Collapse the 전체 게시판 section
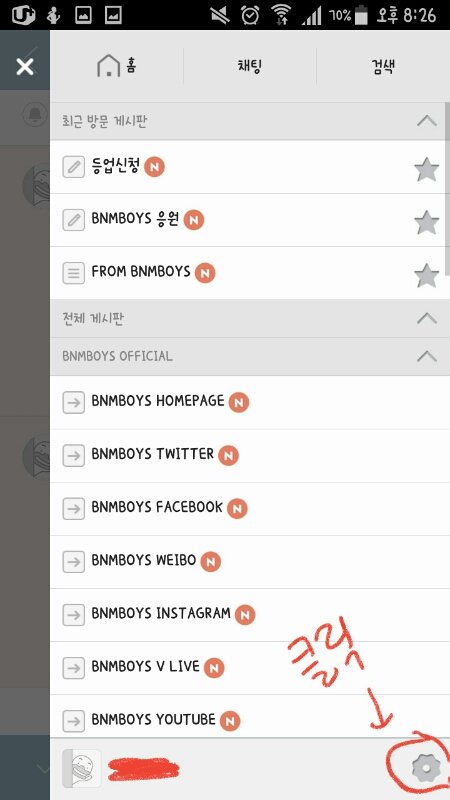Image resolution: width=450 pixels, height=800 pixels. 427,318
